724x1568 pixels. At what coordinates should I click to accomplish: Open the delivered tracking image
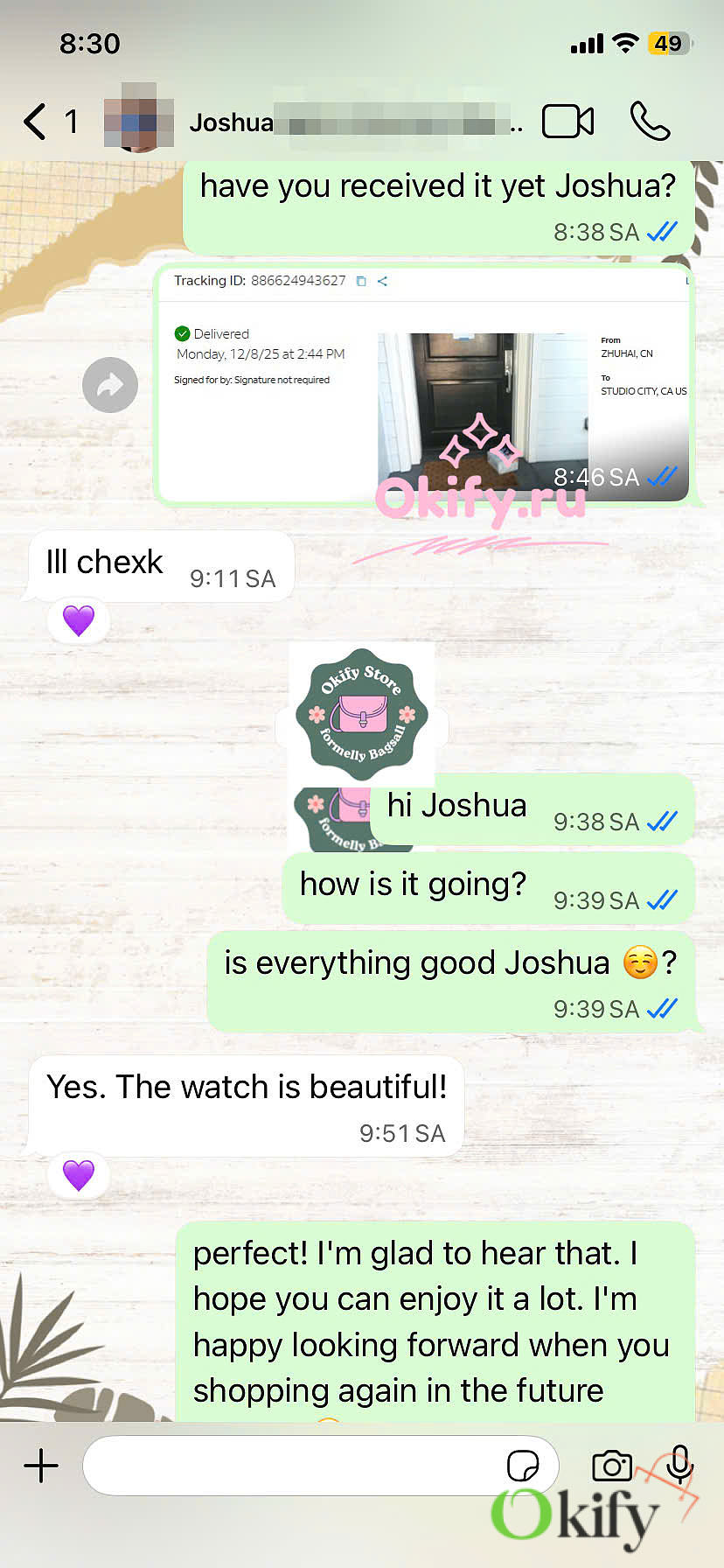point(423,387)
